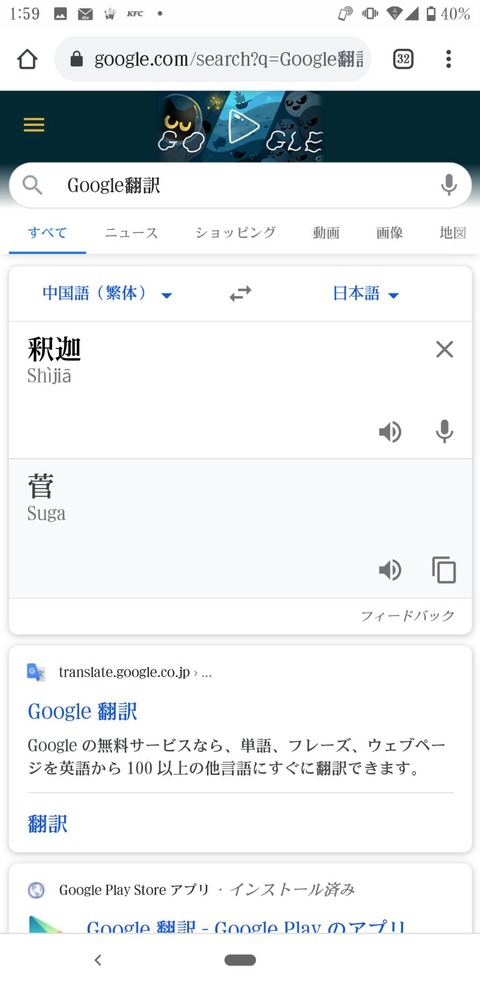Tap the URL address bar
This screenshot has height=987, width=480.
pos(213,59)
